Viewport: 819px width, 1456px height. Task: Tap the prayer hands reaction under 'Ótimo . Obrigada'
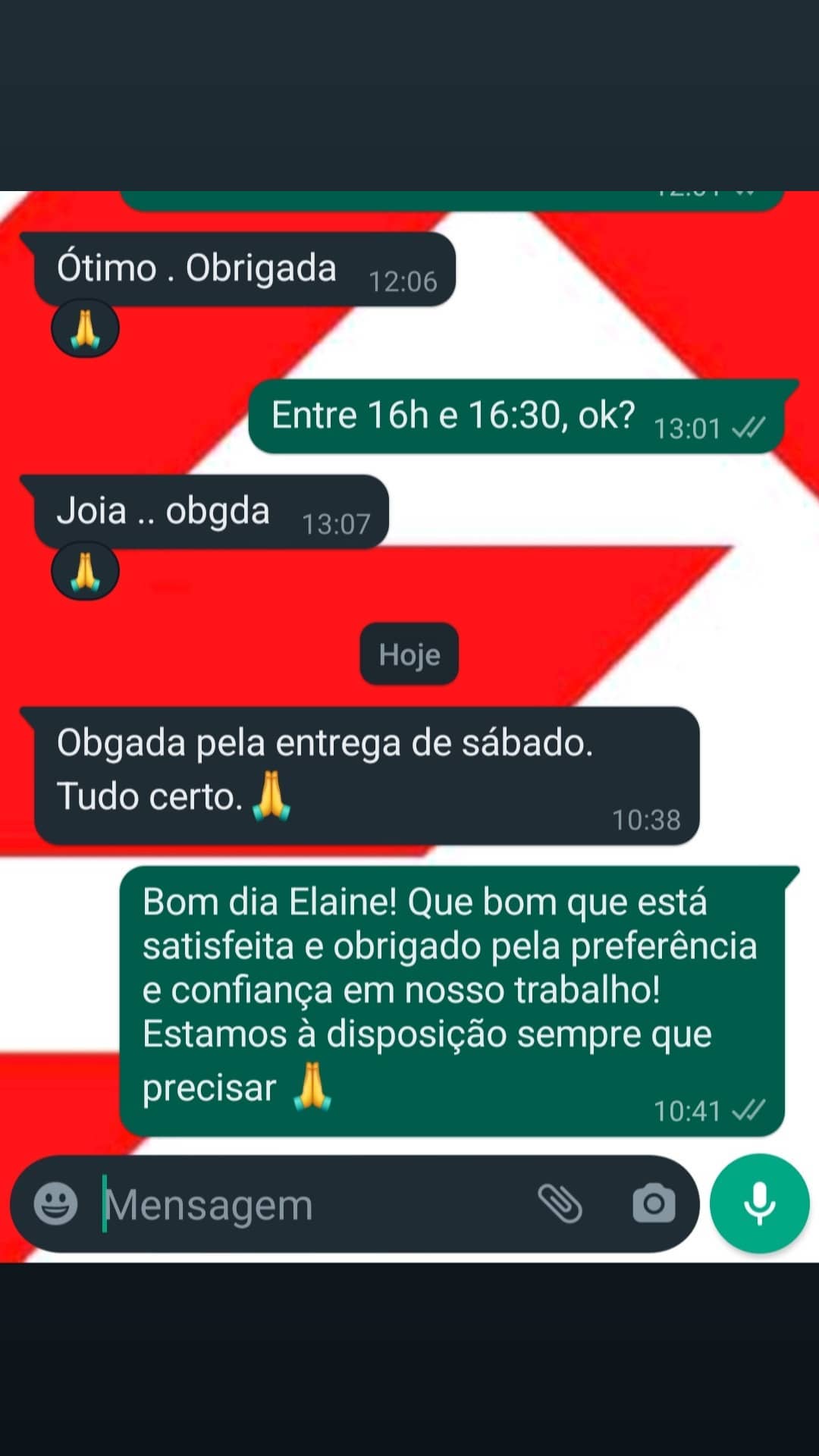[x=86, y=328]
